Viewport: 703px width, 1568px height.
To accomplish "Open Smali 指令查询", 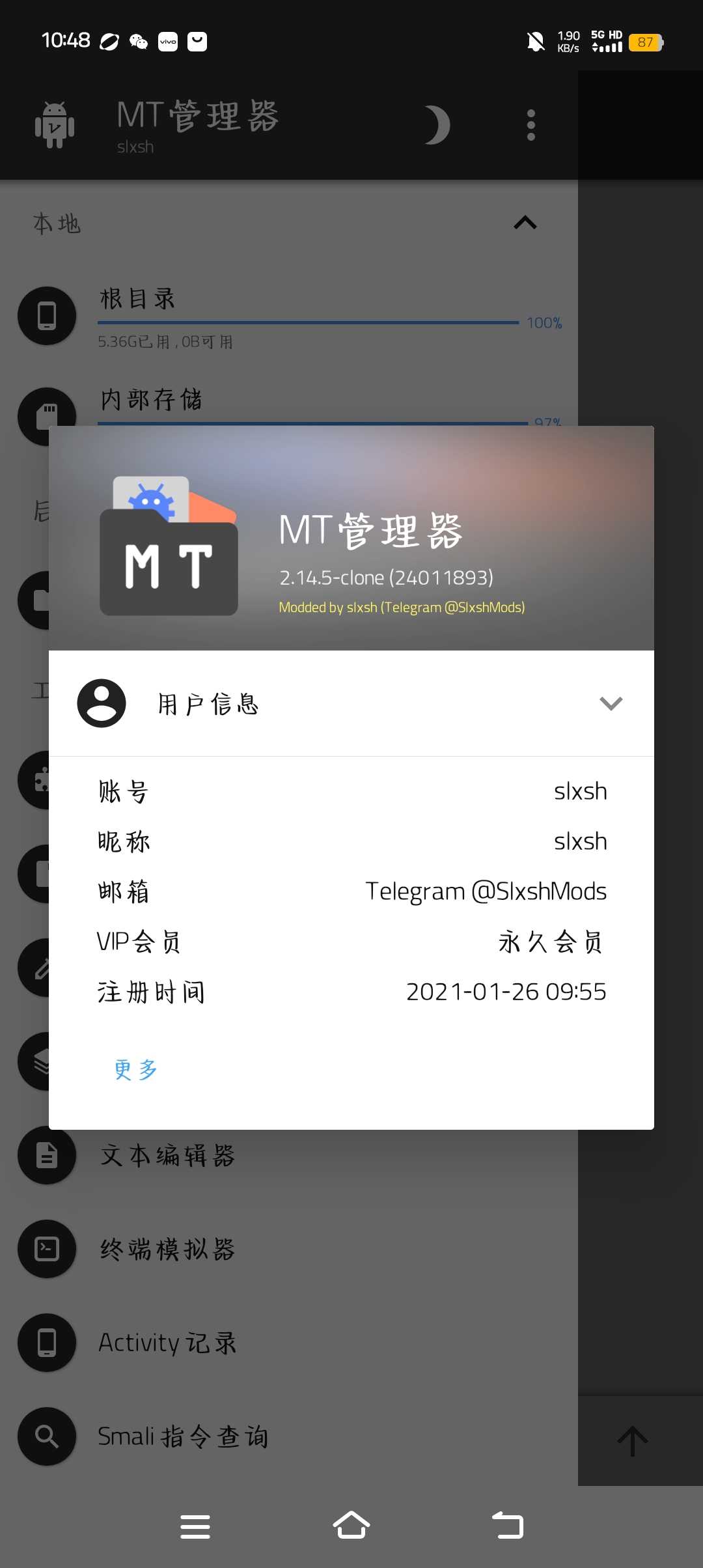I will coord(182,1436).
